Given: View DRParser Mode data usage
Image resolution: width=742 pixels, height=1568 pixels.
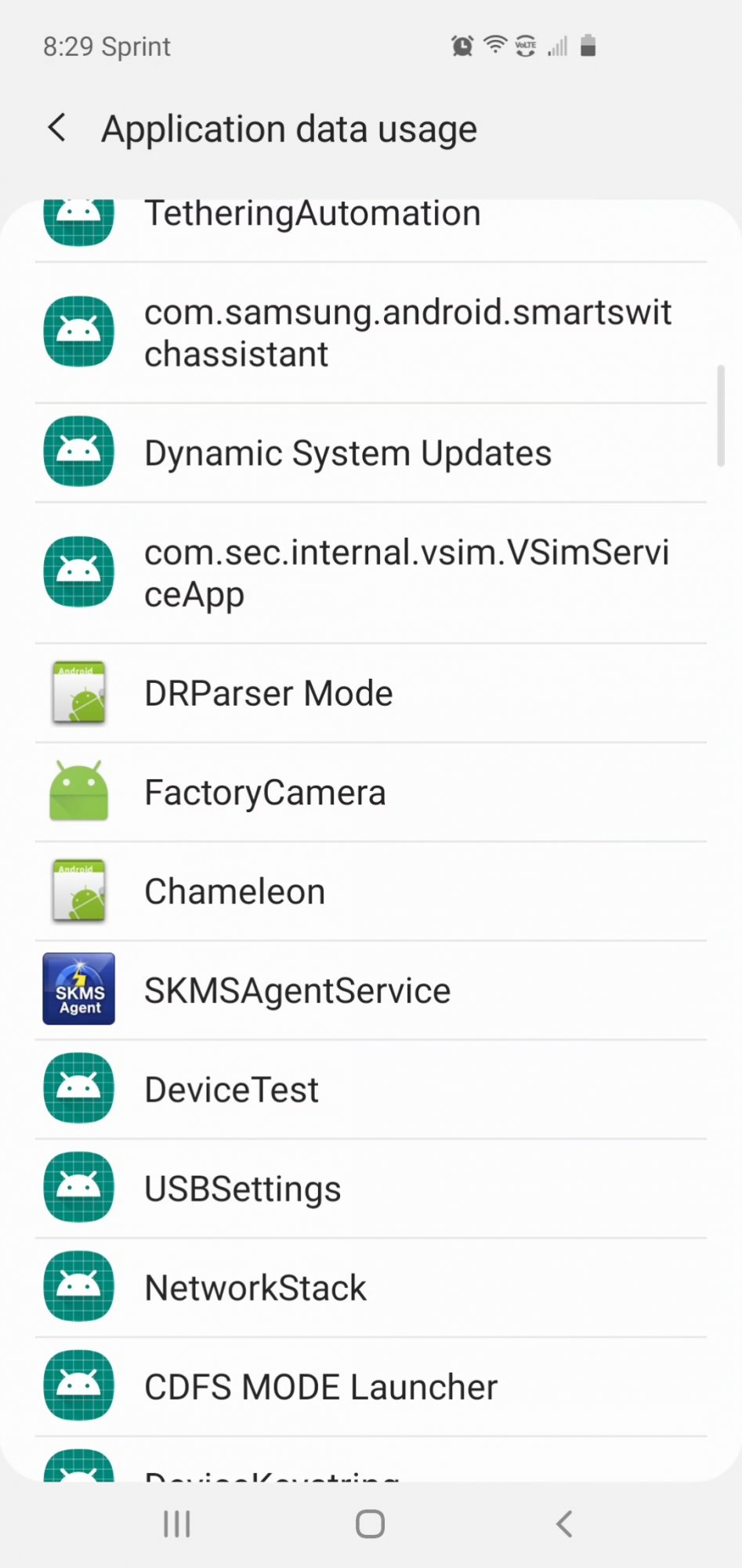Looking at the screenshot, I should point(371,693).
